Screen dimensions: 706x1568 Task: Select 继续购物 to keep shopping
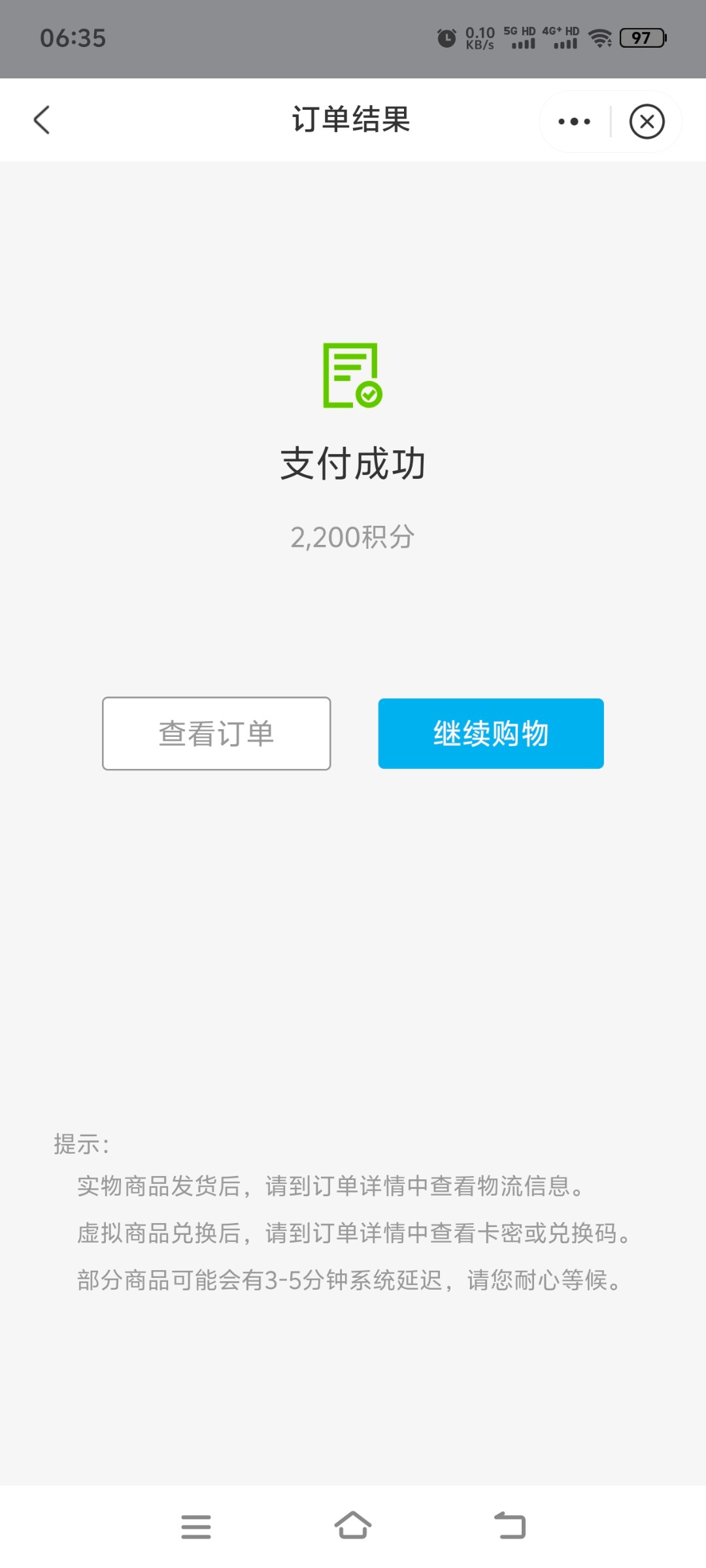point(490,733)
